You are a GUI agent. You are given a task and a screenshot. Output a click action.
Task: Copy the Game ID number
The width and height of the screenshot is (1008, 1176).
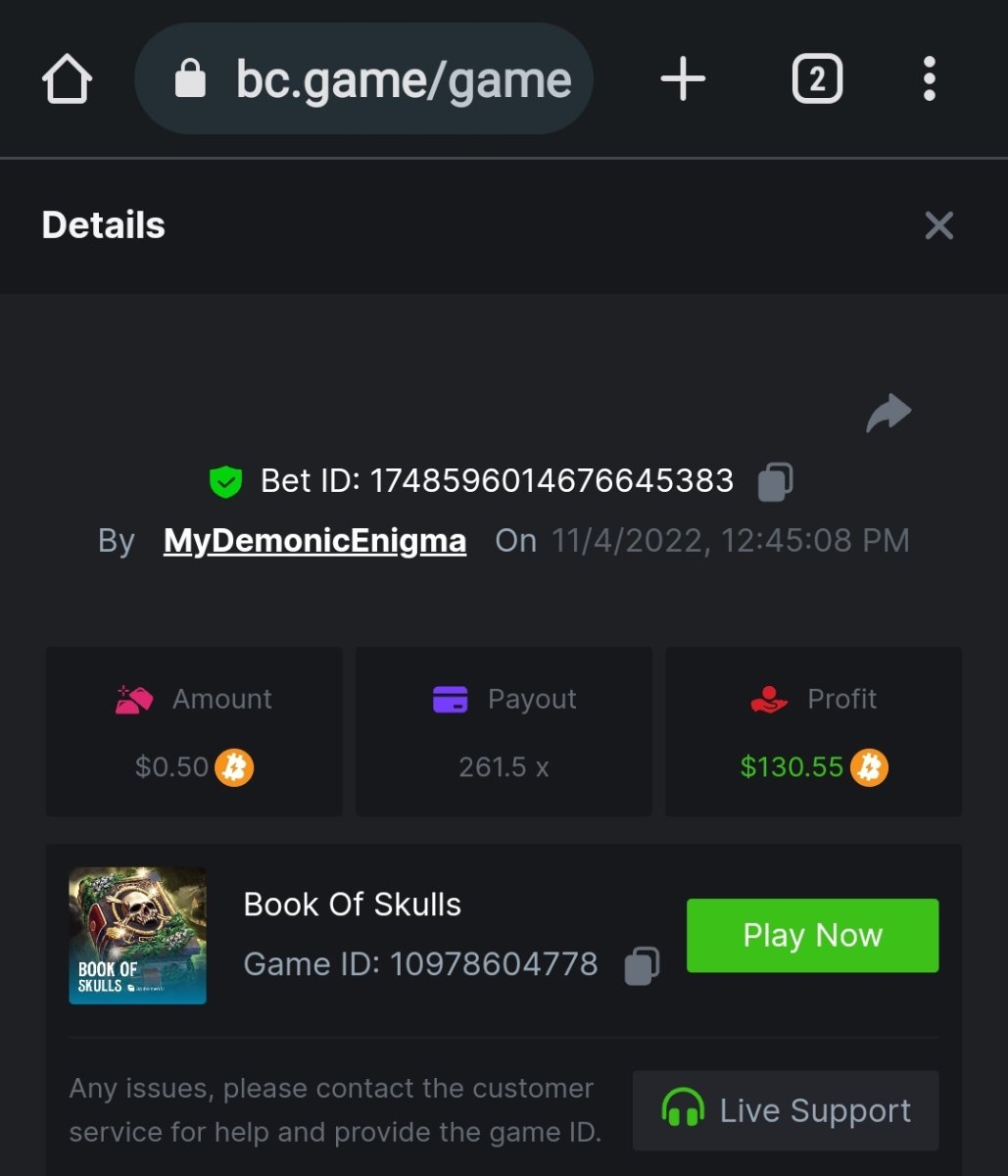pos(642,965)
